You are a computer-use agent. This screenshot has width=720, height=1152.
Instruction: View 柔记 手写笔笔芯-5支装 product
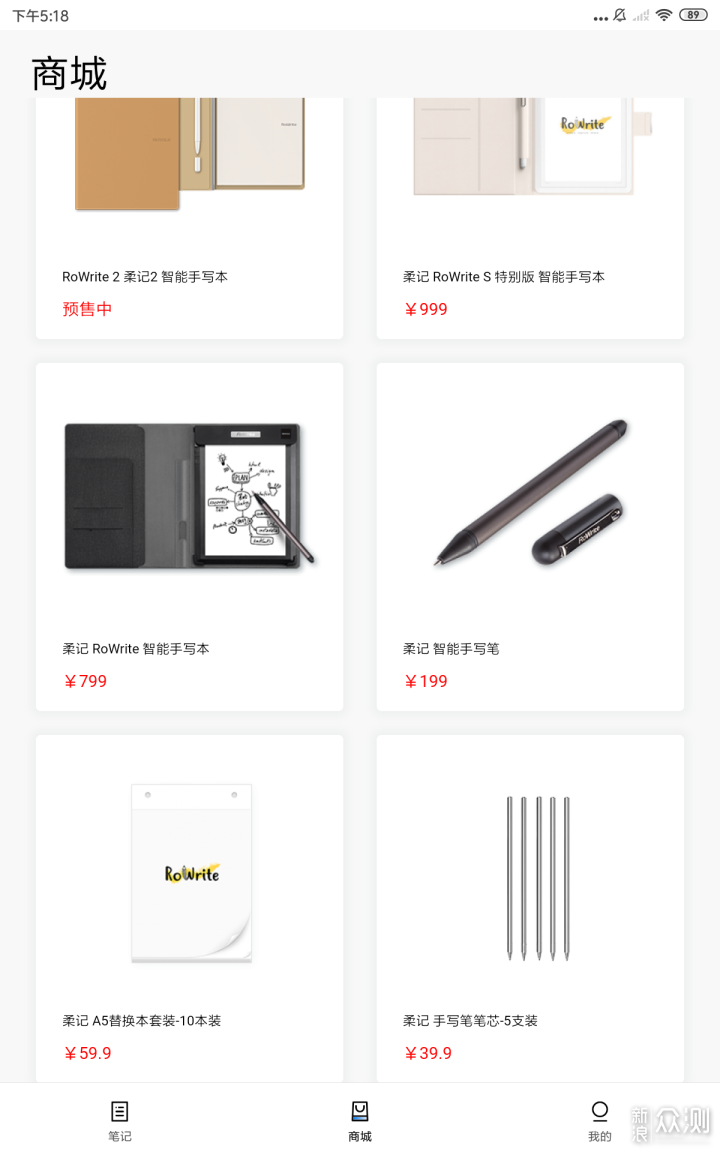[x=530, y=908]
